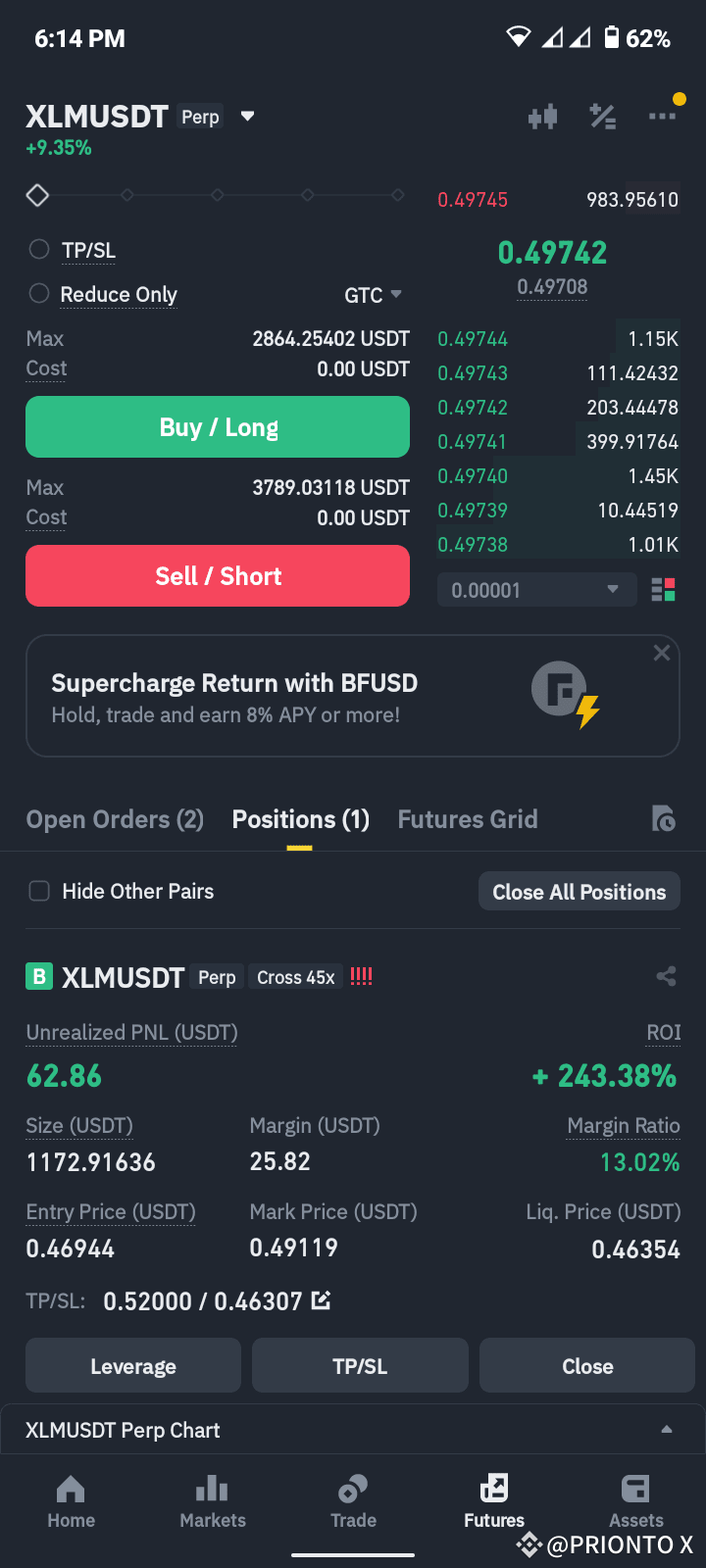Open the GTC time-in-force dropdown

pos(374,294)
